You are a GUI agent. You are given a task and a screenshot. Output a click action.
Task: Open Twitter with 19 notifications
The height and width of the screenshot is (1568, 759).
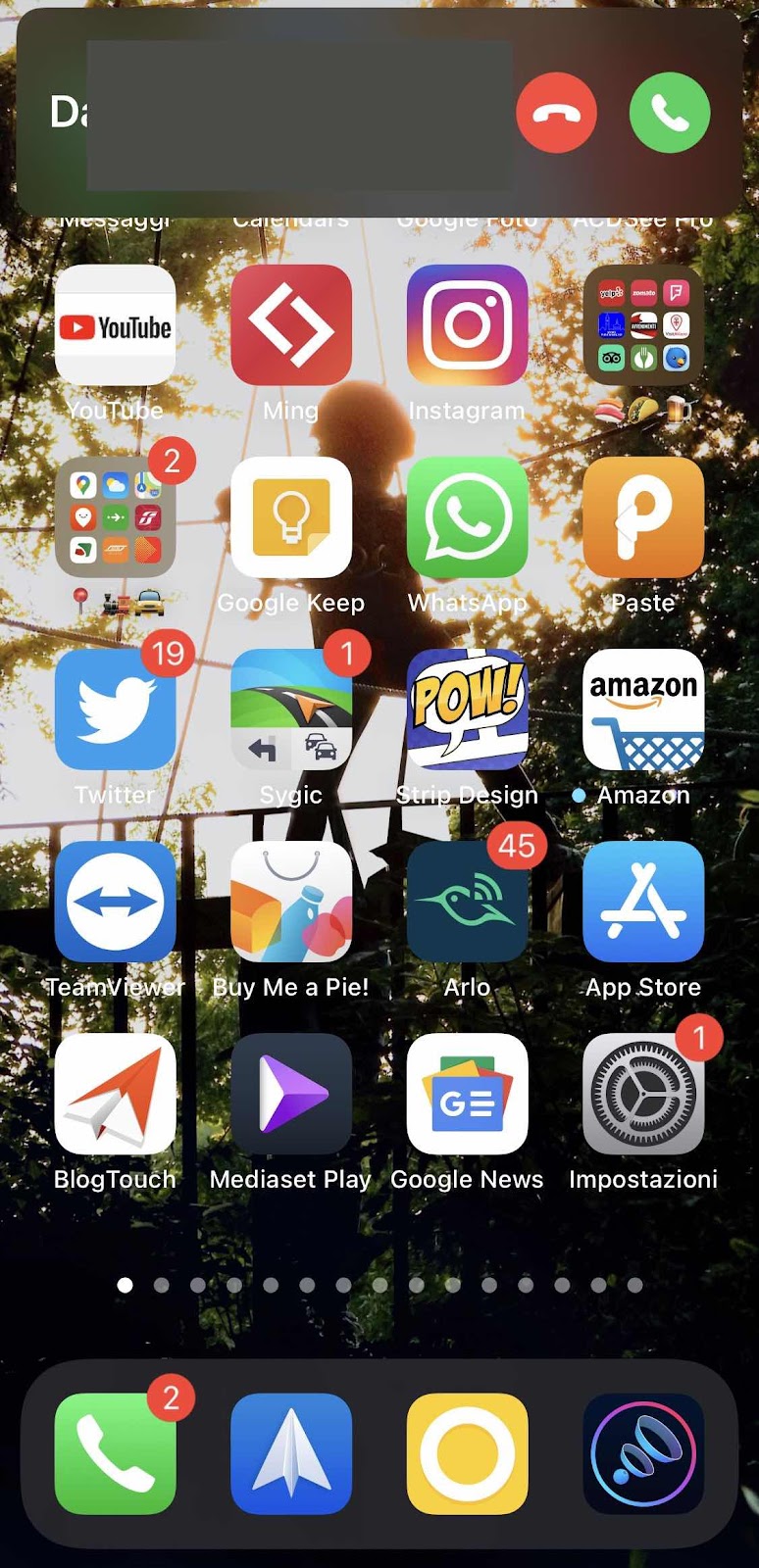tap(115, 710)
